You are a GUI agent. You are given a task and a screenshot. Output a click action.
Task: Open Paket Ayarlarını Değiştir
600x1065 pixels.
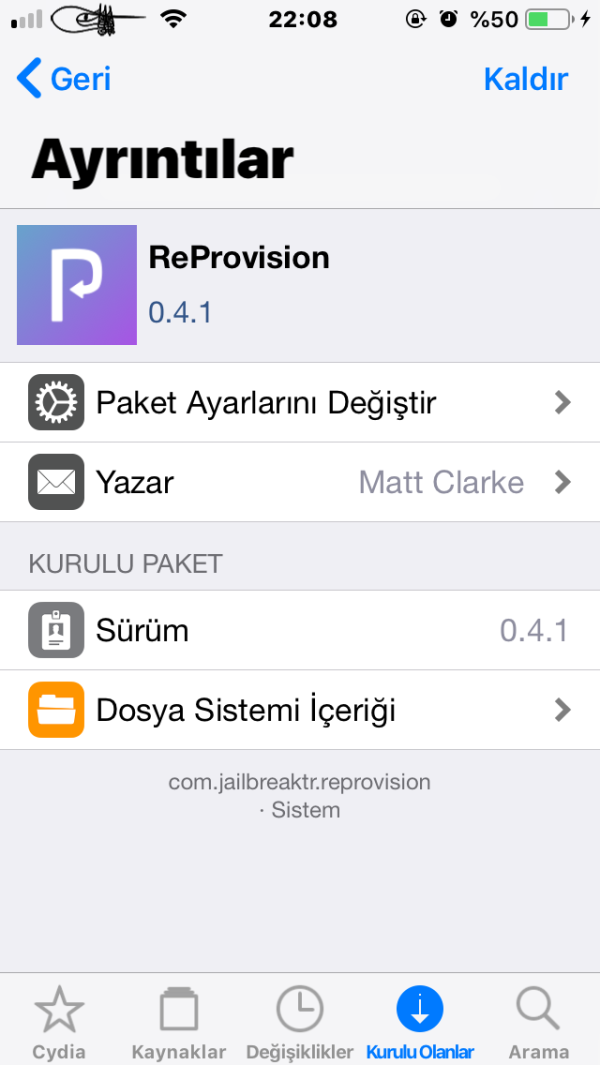(300, 403)
